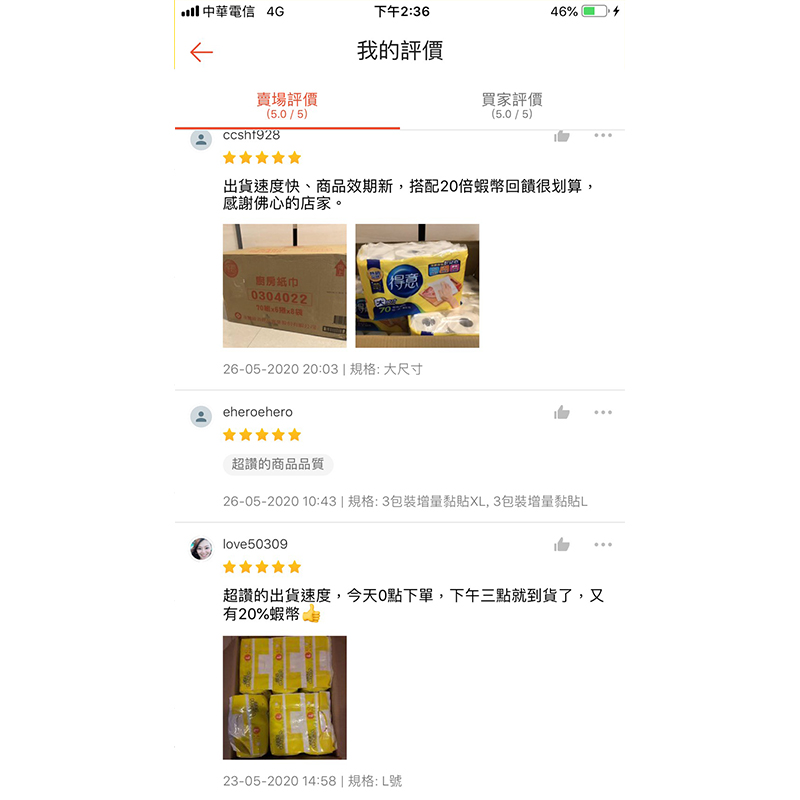The height and width of the screenshot is (800, 800).
Task: Open the paper towel pack photo in ccshf928's review
Action: 417,286
